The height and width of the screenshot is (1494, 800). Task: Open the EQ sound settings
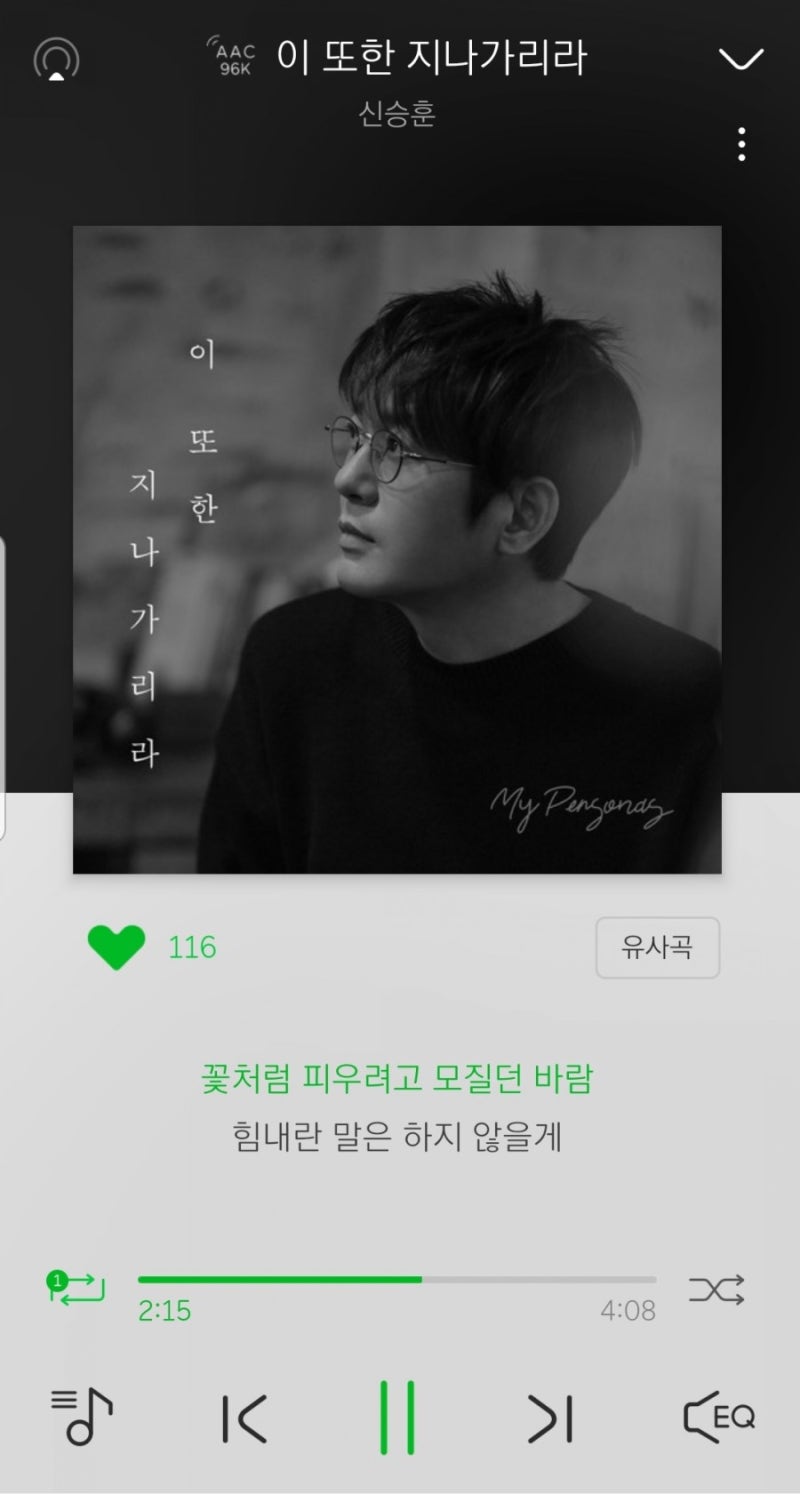719,1417
